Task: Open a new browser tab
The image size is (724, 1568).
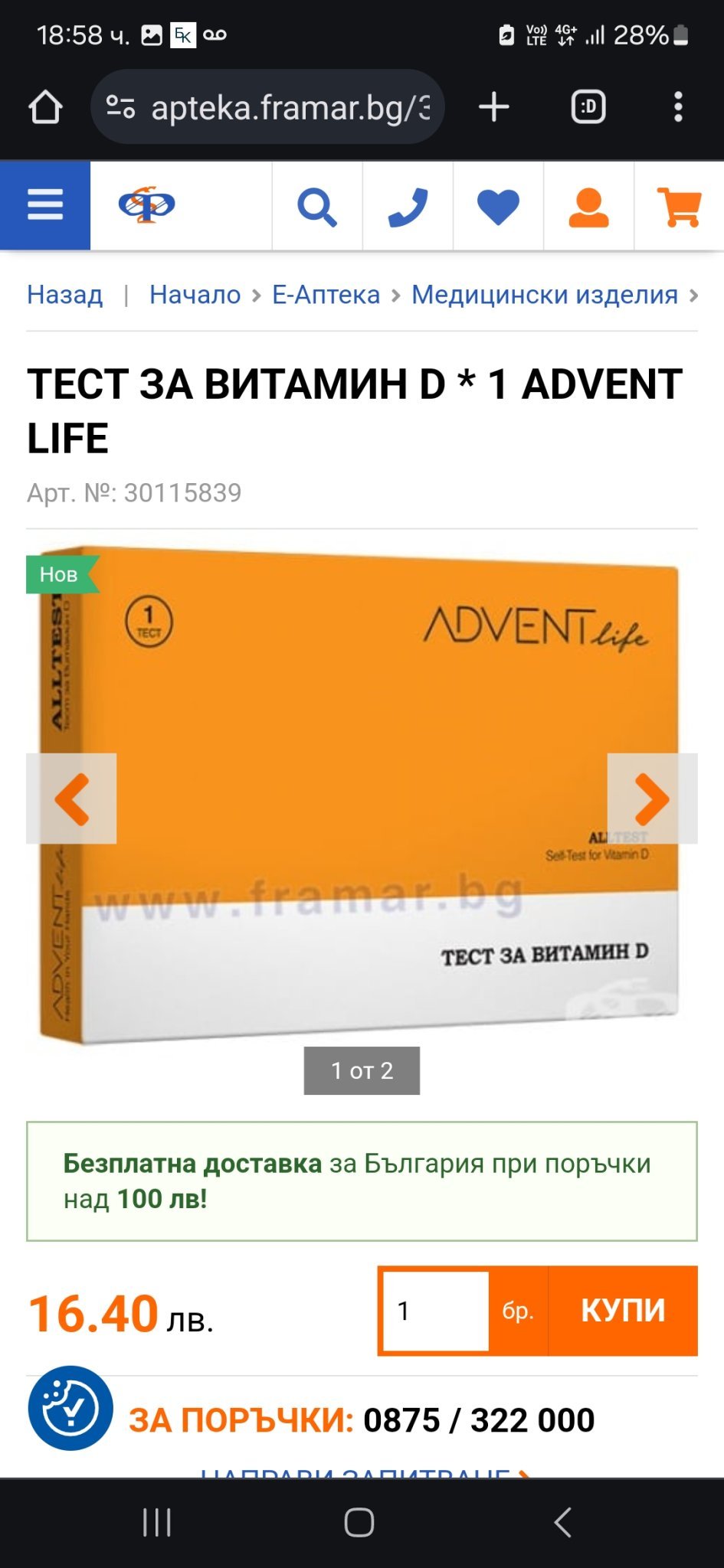Action: 494,106
